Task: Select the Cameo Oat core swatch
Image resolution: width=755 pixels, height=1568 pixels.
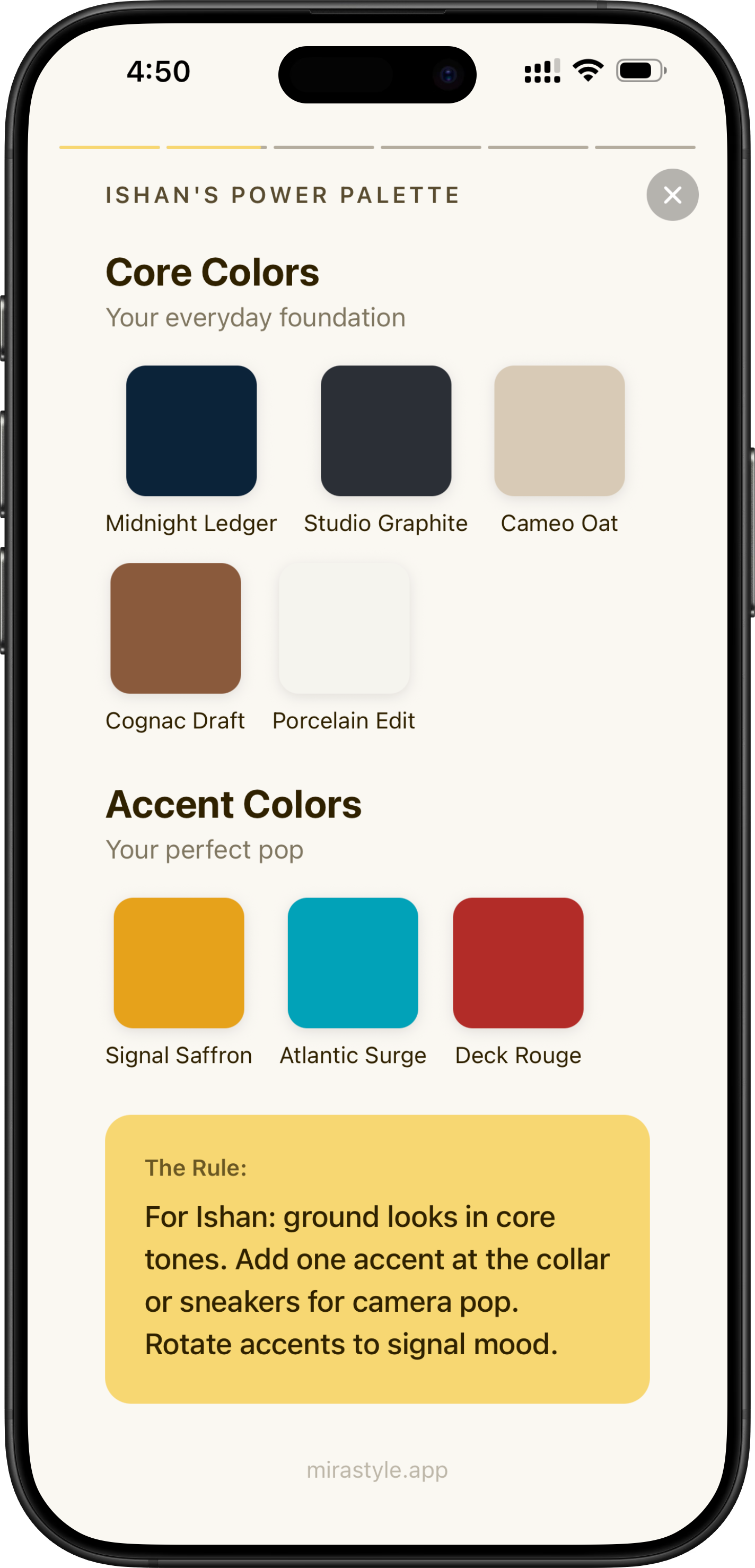Action: 560,431
